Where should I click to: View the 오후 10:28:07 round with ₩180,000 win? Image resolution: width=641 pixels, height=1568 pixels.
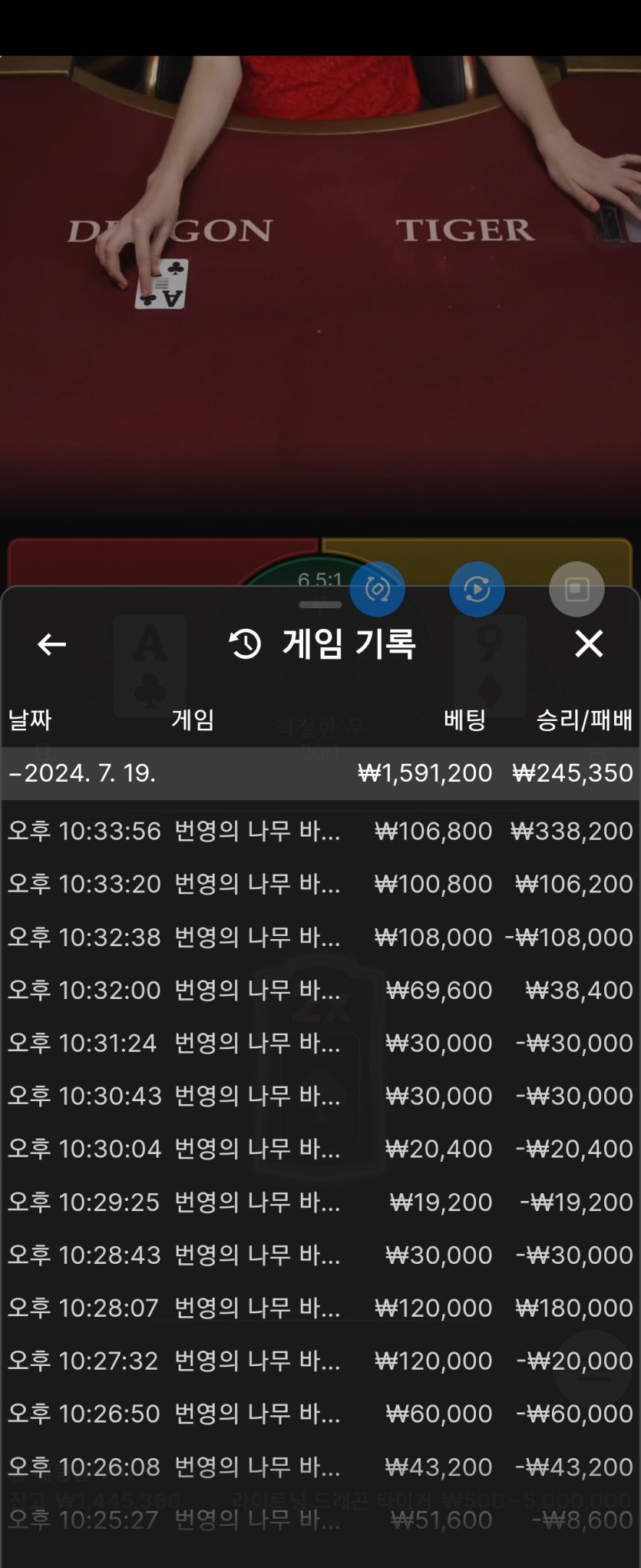coord(320,1308)
